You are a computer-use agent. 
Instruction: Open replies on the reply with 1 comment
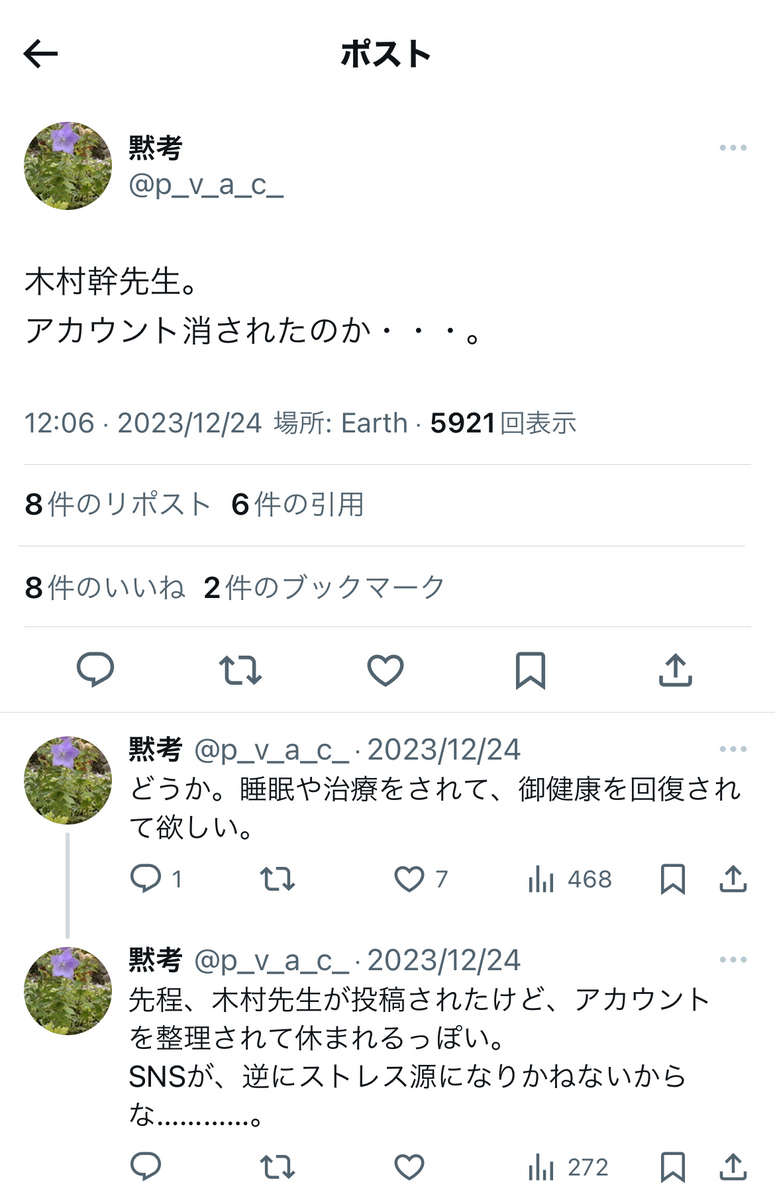(146, 879)
